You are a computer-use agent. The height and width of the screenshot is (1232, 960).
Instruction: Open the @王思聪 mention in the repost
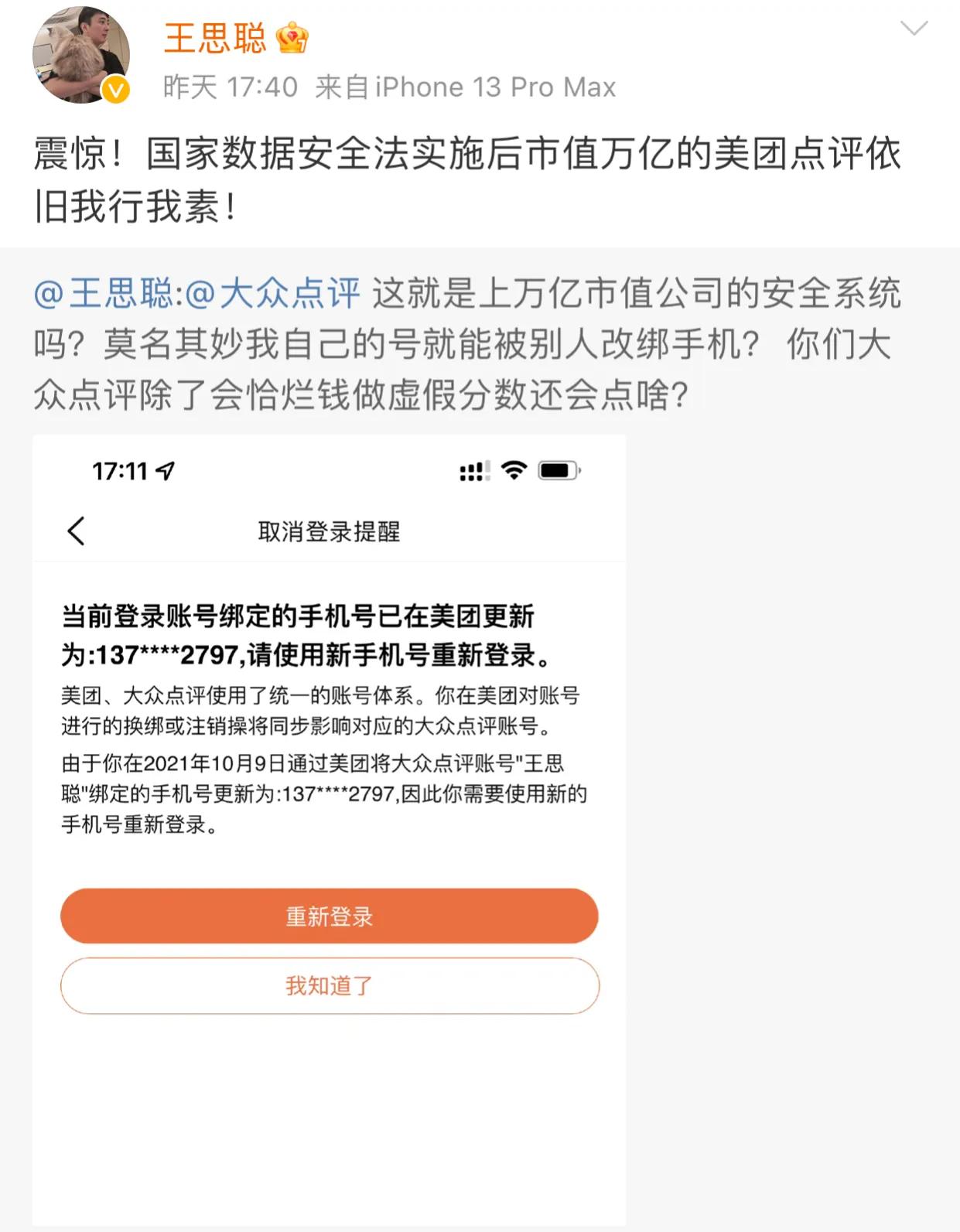click(104, 294)
